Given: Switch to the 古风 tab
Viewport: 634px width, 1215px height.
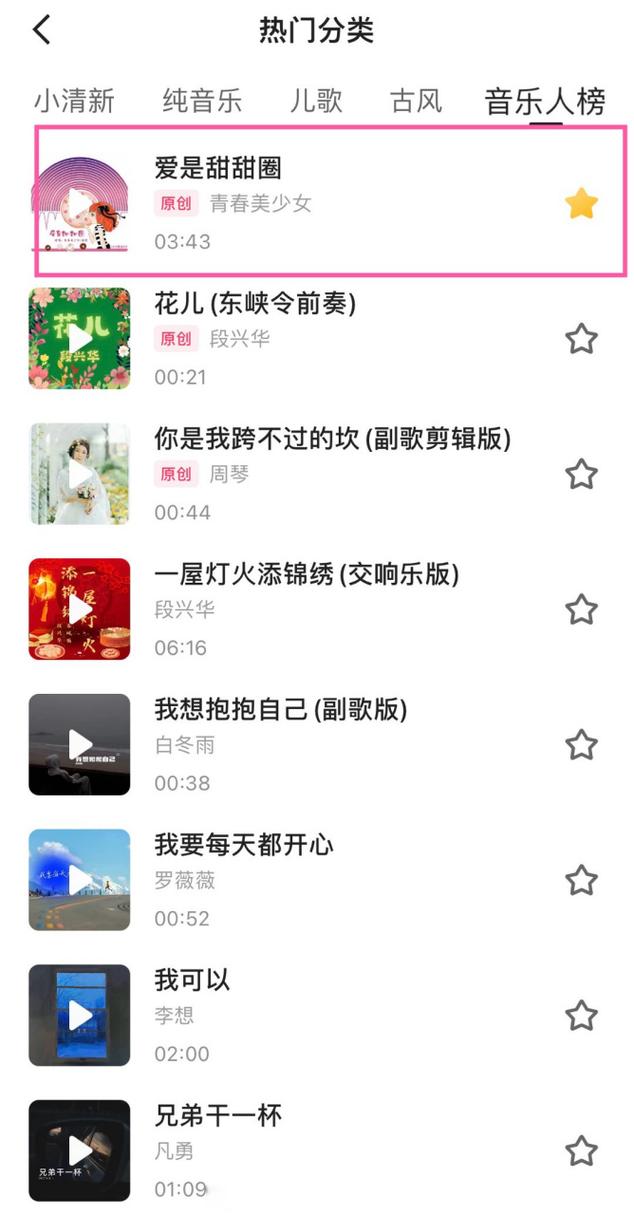Looking at the screenshot, I should [x=416, y=100].
